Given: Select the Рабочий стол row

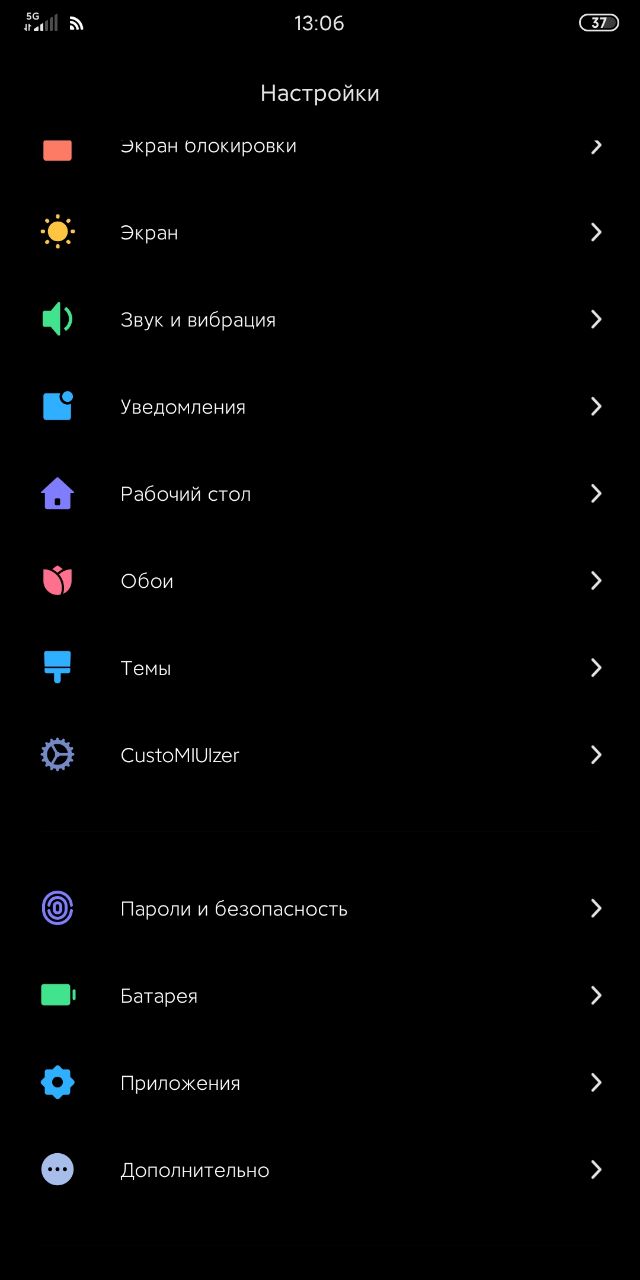Looking at the screenshot, I should point(320,494).
